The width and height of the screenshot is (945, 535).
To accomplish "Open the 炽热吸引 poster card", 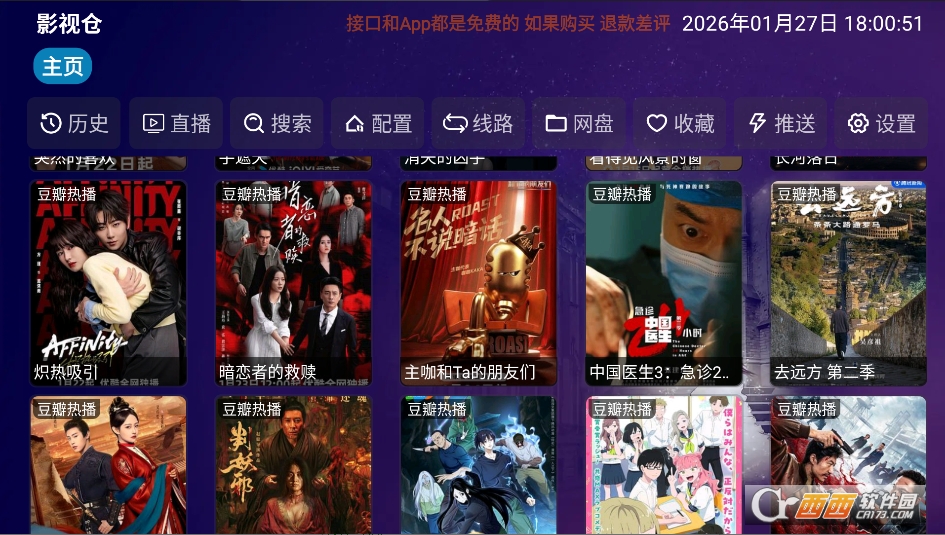I will point(108,283).
